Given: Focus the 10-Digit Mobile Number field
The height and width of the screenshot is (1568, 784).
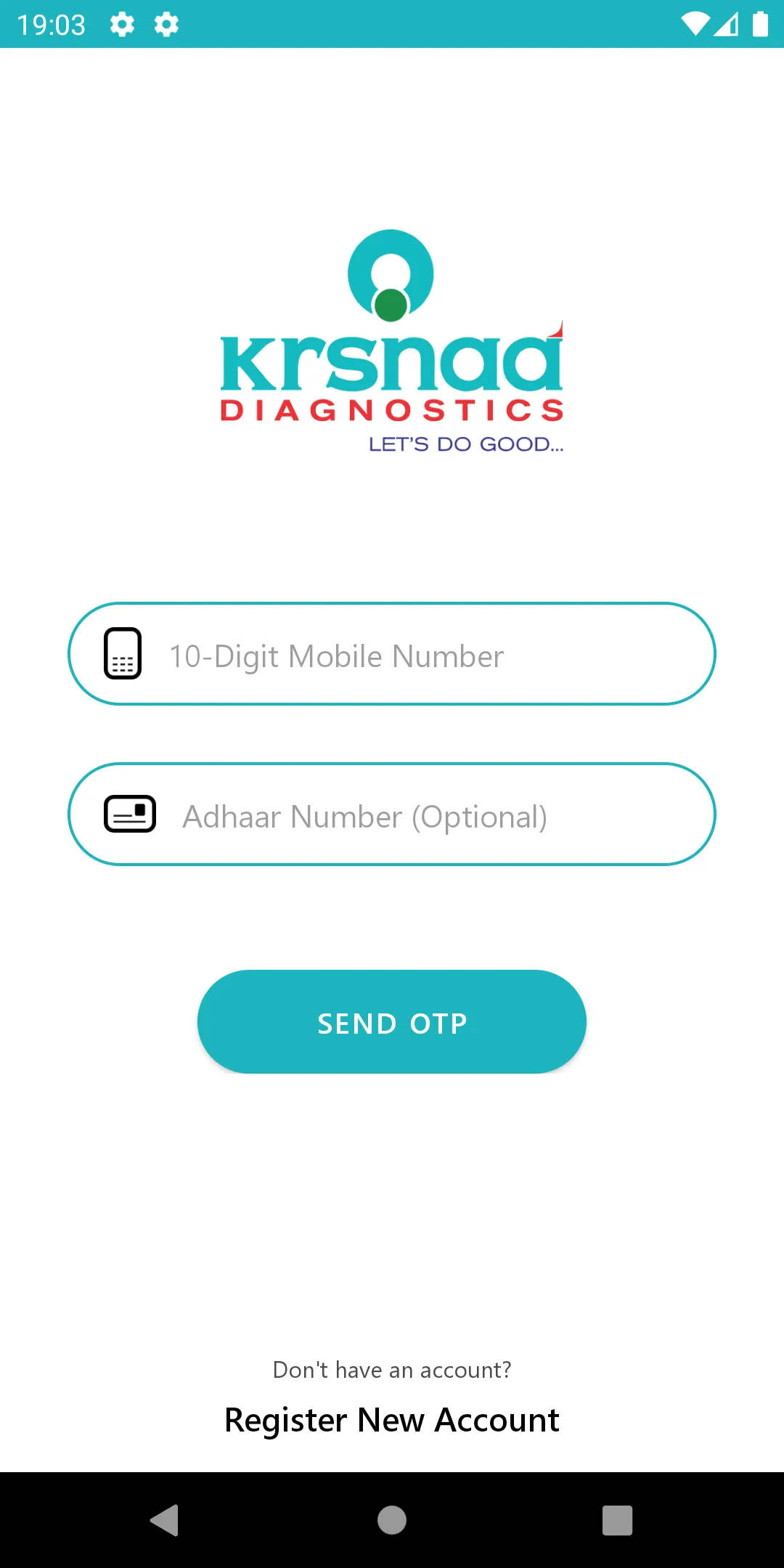Looking at the screenshot, I should (x=392, y=653).
